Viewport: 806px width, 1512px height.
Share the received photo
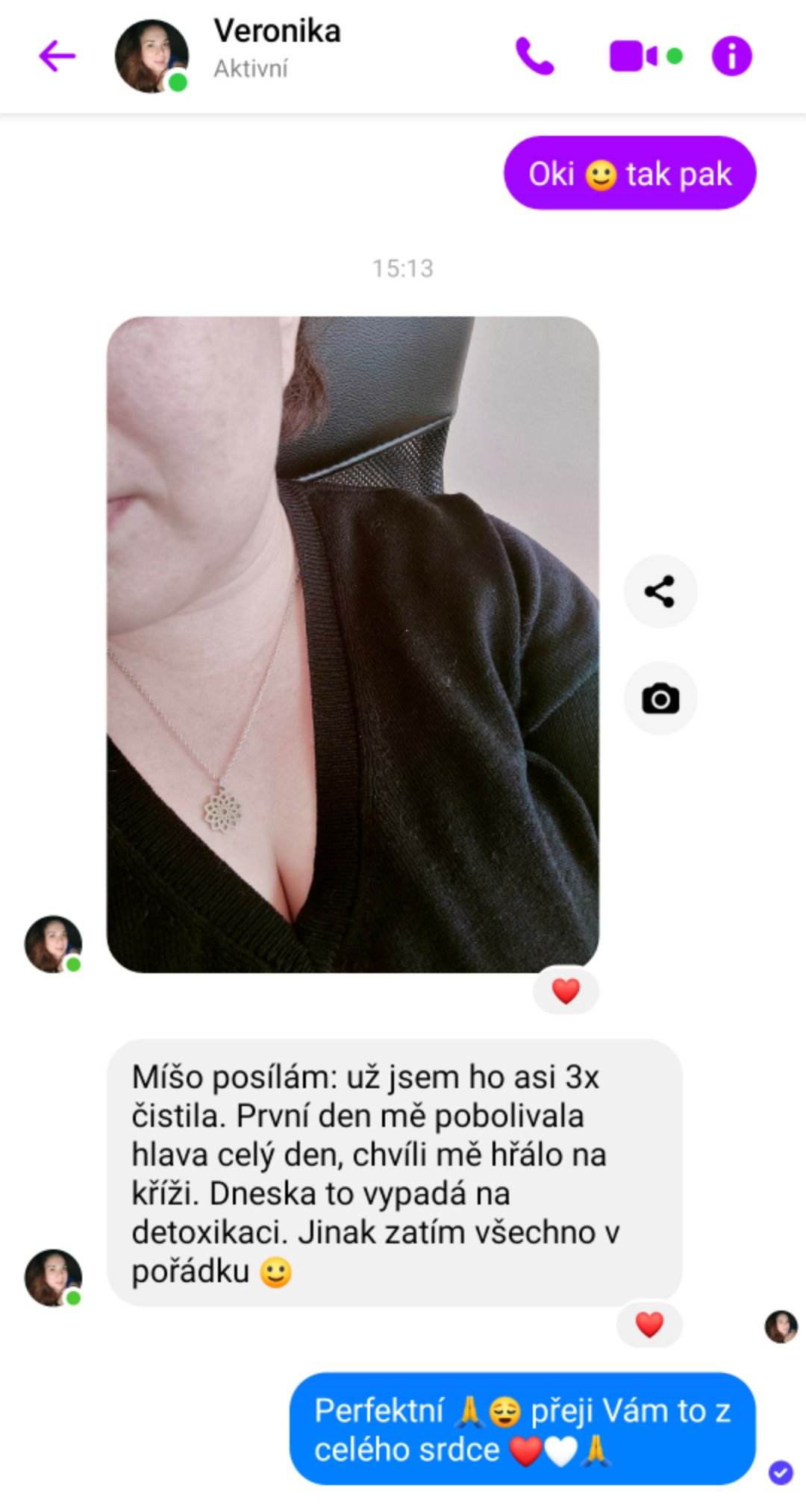click(660, 591)
